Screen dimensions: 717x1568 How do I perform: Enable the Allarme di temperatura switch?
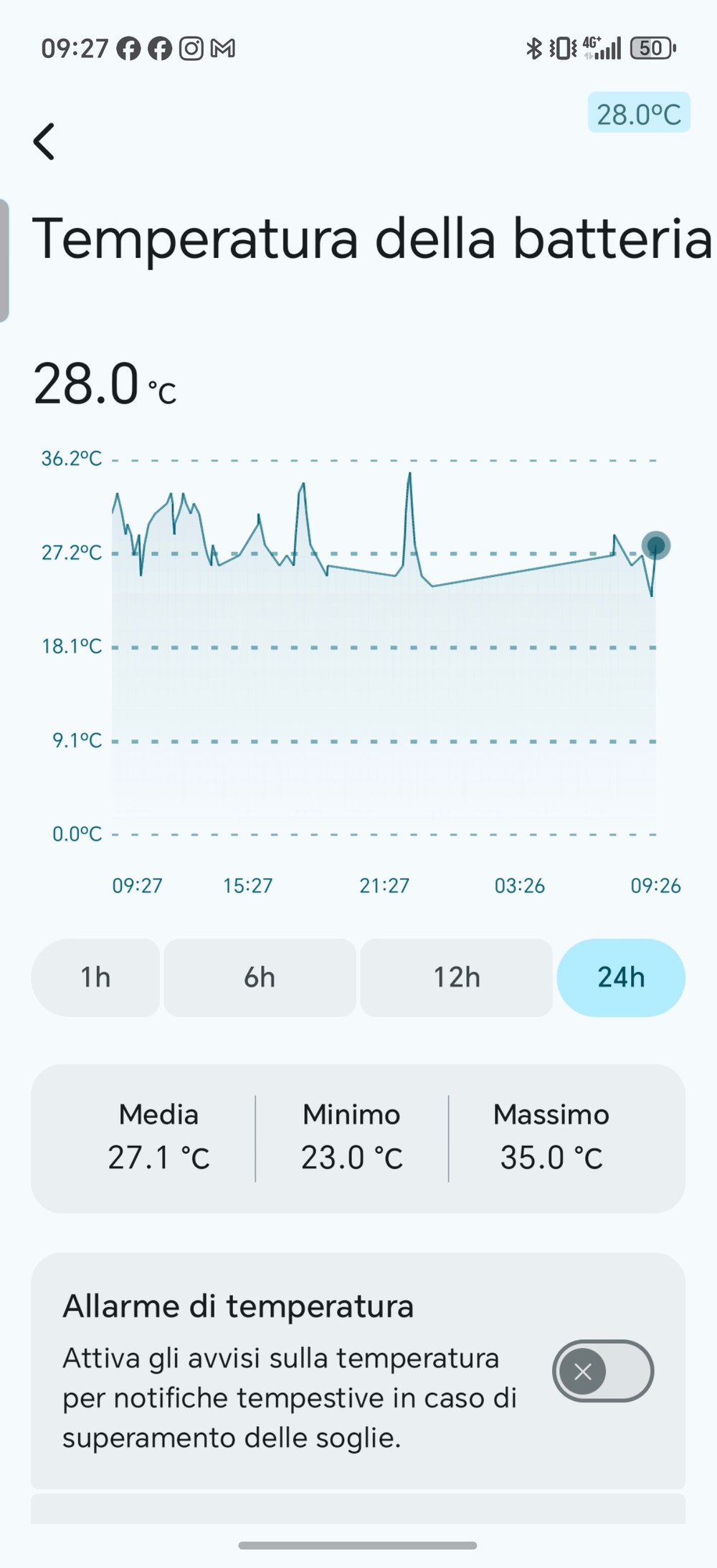[602, 1372]
